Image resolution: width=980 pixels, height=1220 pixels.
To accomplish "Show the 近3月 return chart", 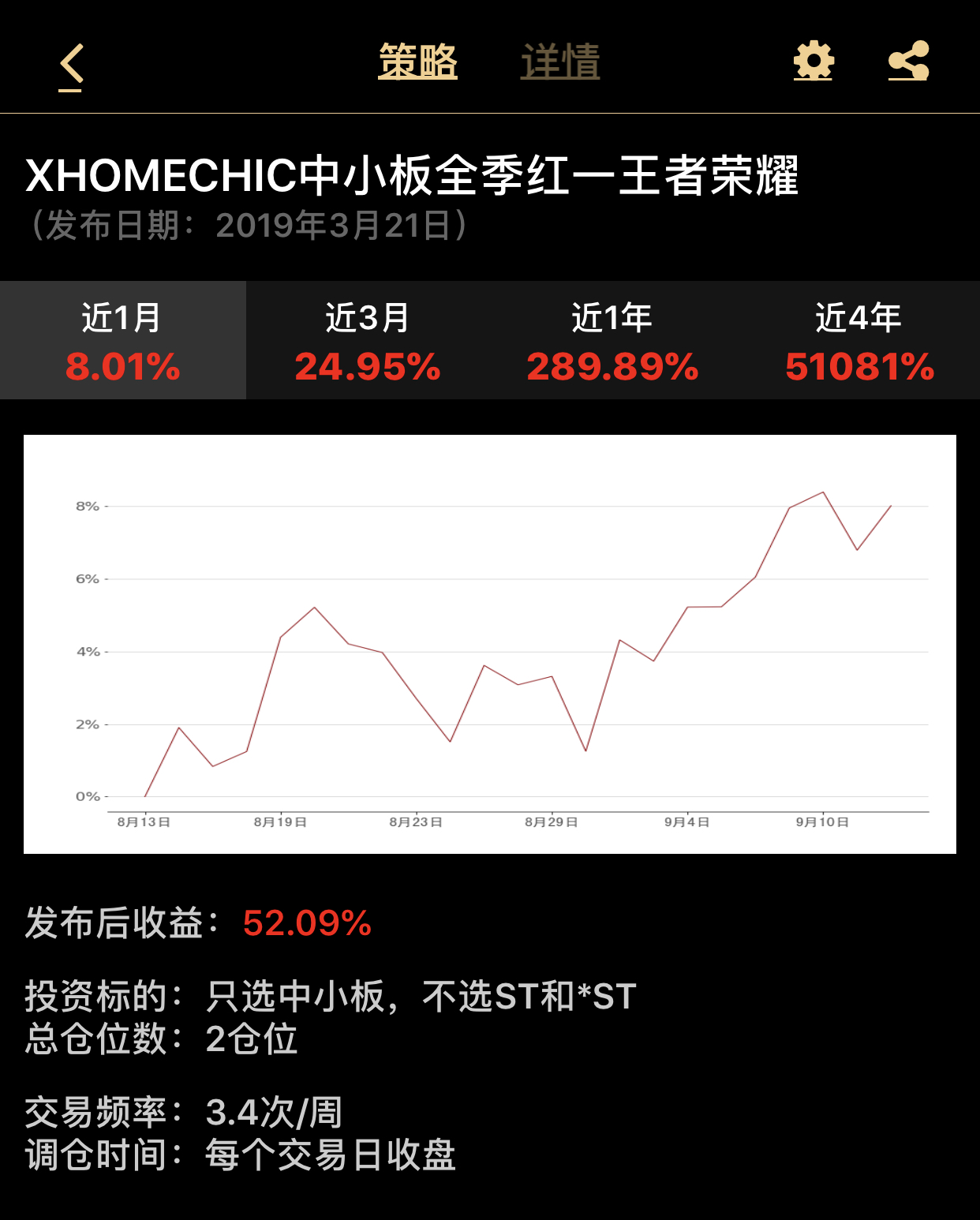I will coord(368,340).
